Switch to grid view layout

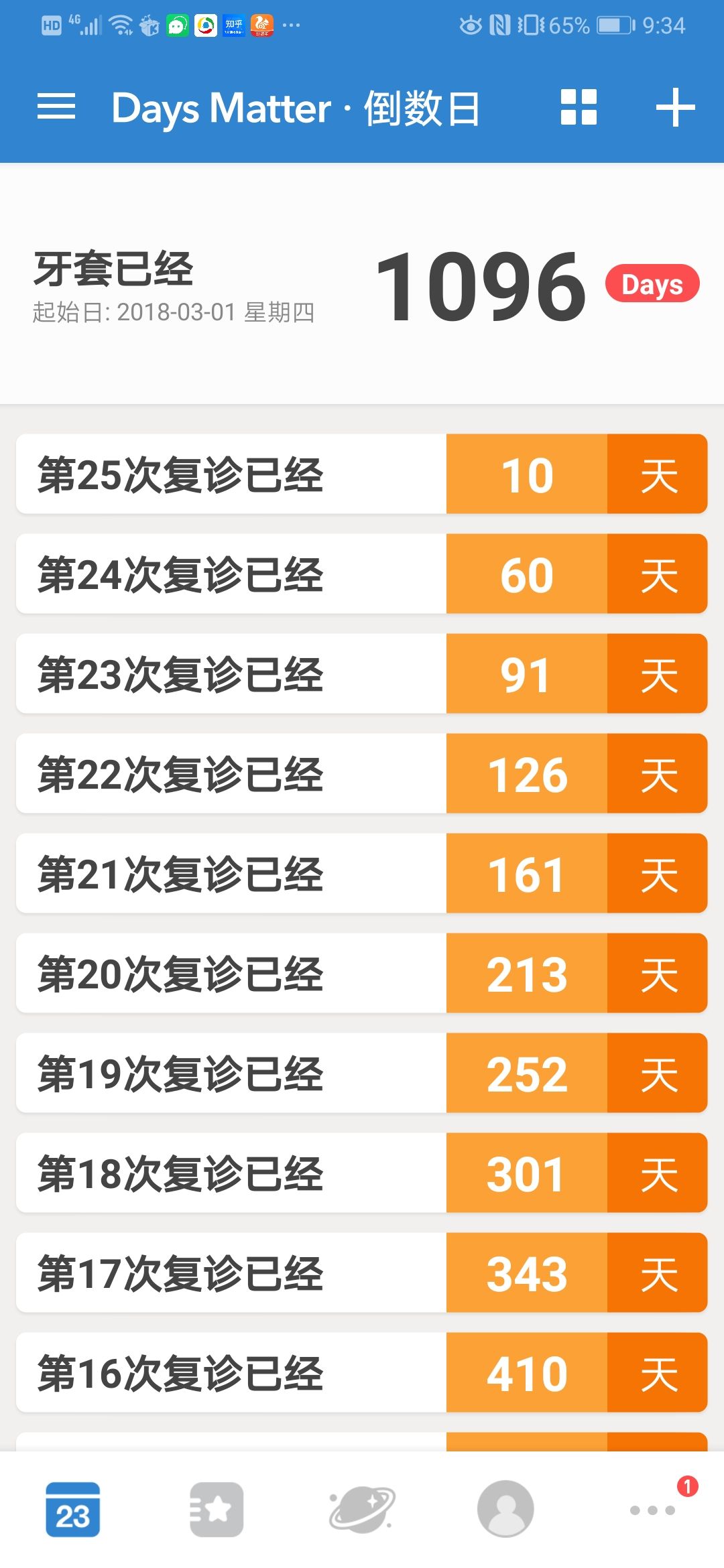(x=579, y=107)
